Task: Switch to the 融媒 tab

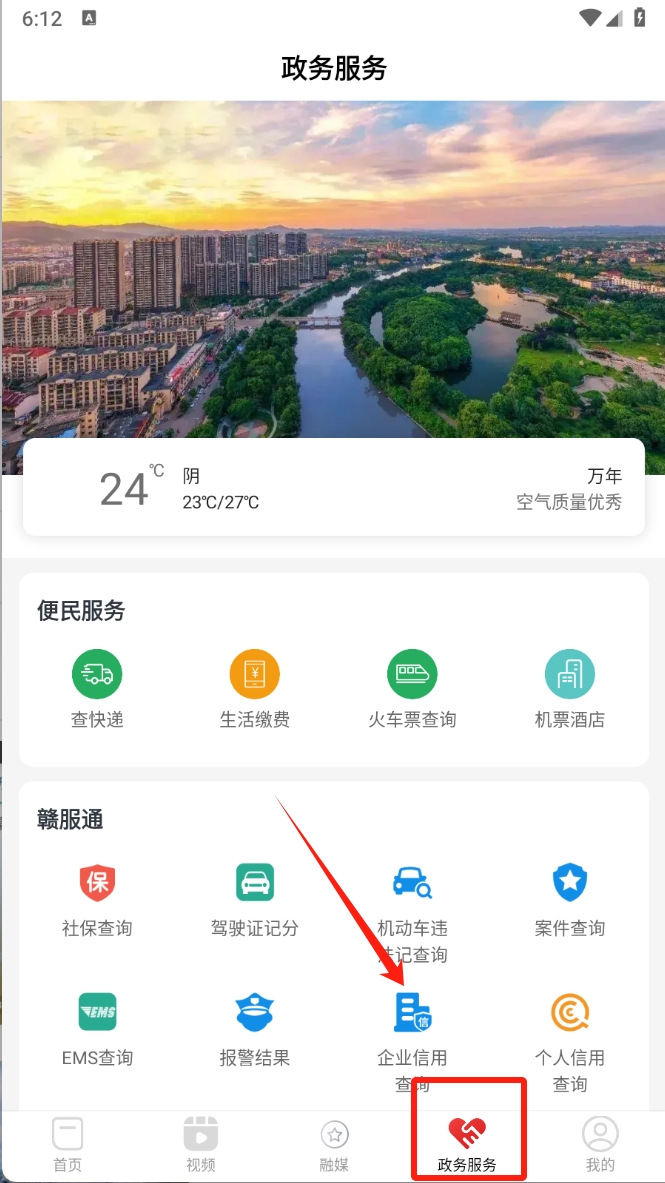Action: (334, 1144)
